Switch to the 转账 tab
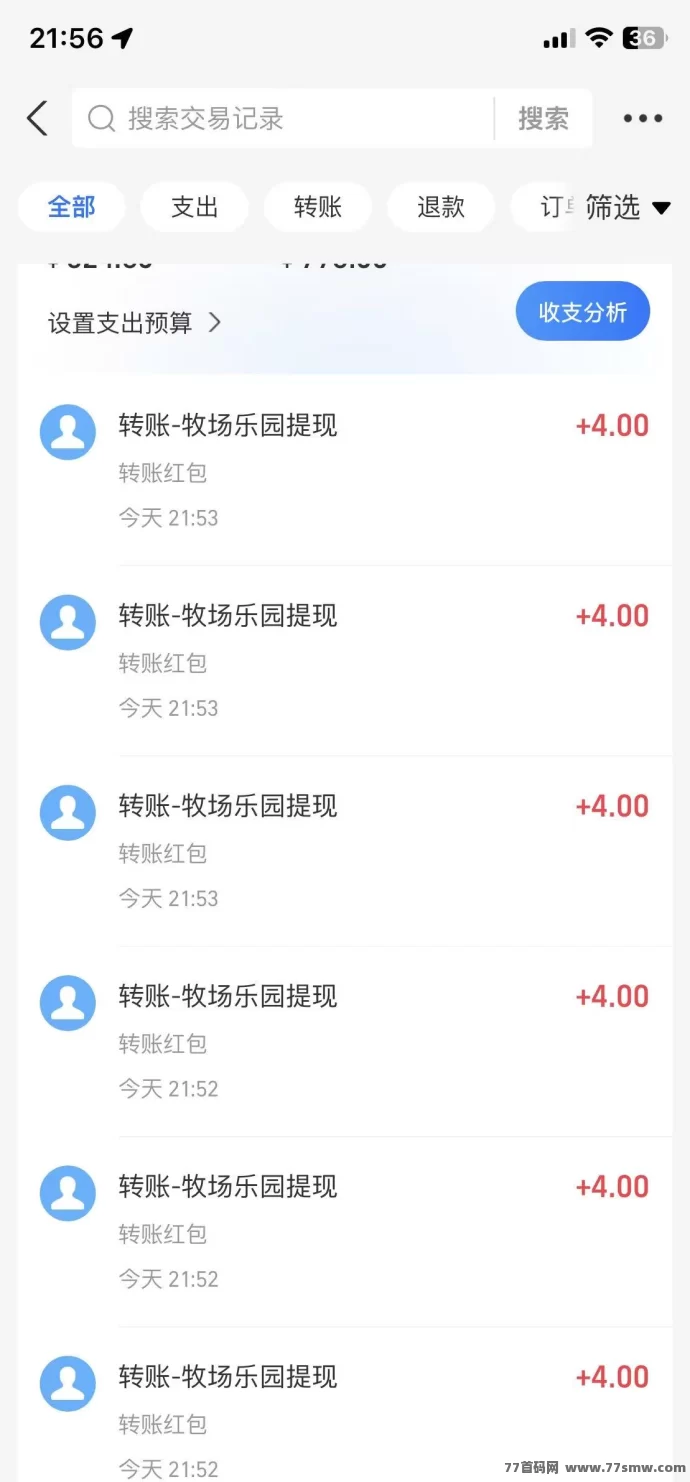This screenshot has height=1482, width=690. [x=318, y=207]
